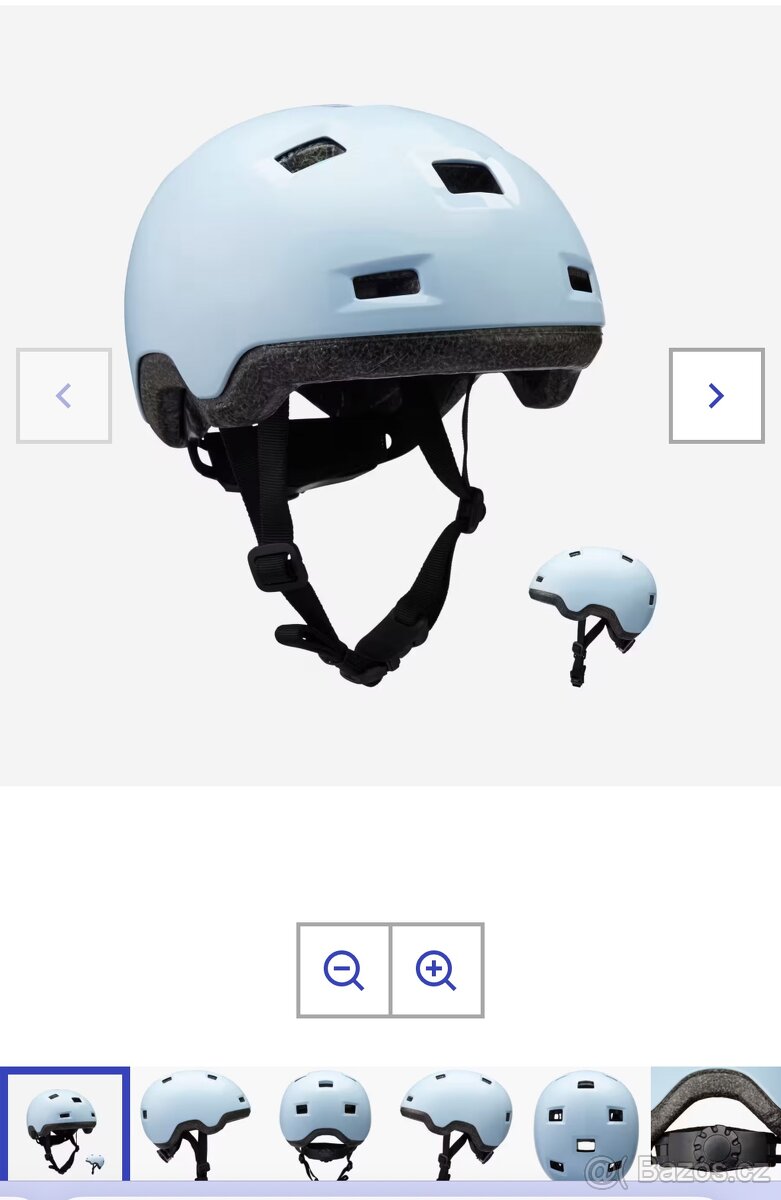Image resolution: width=781 pixels, height=1200 pixels.
Task: Zoom in on the helmet photo
Action: coord(437,970)
